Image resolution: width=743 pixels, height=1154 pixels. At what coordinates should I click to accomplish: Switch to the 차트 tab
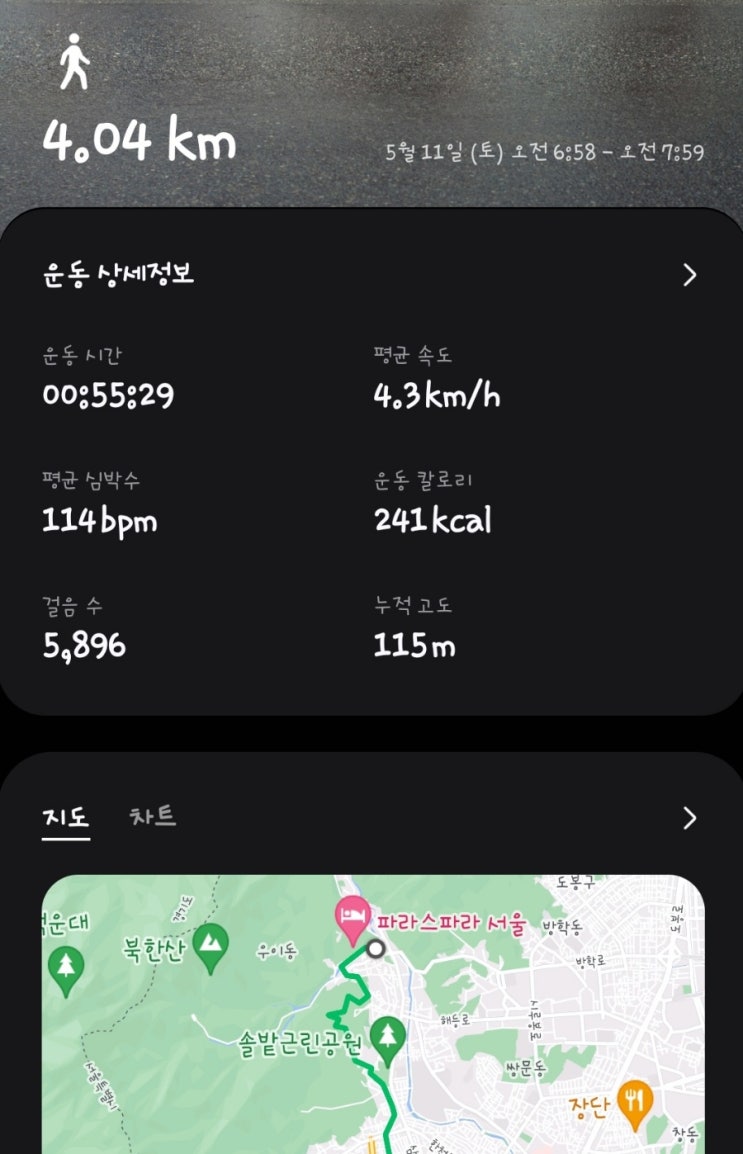153,816
